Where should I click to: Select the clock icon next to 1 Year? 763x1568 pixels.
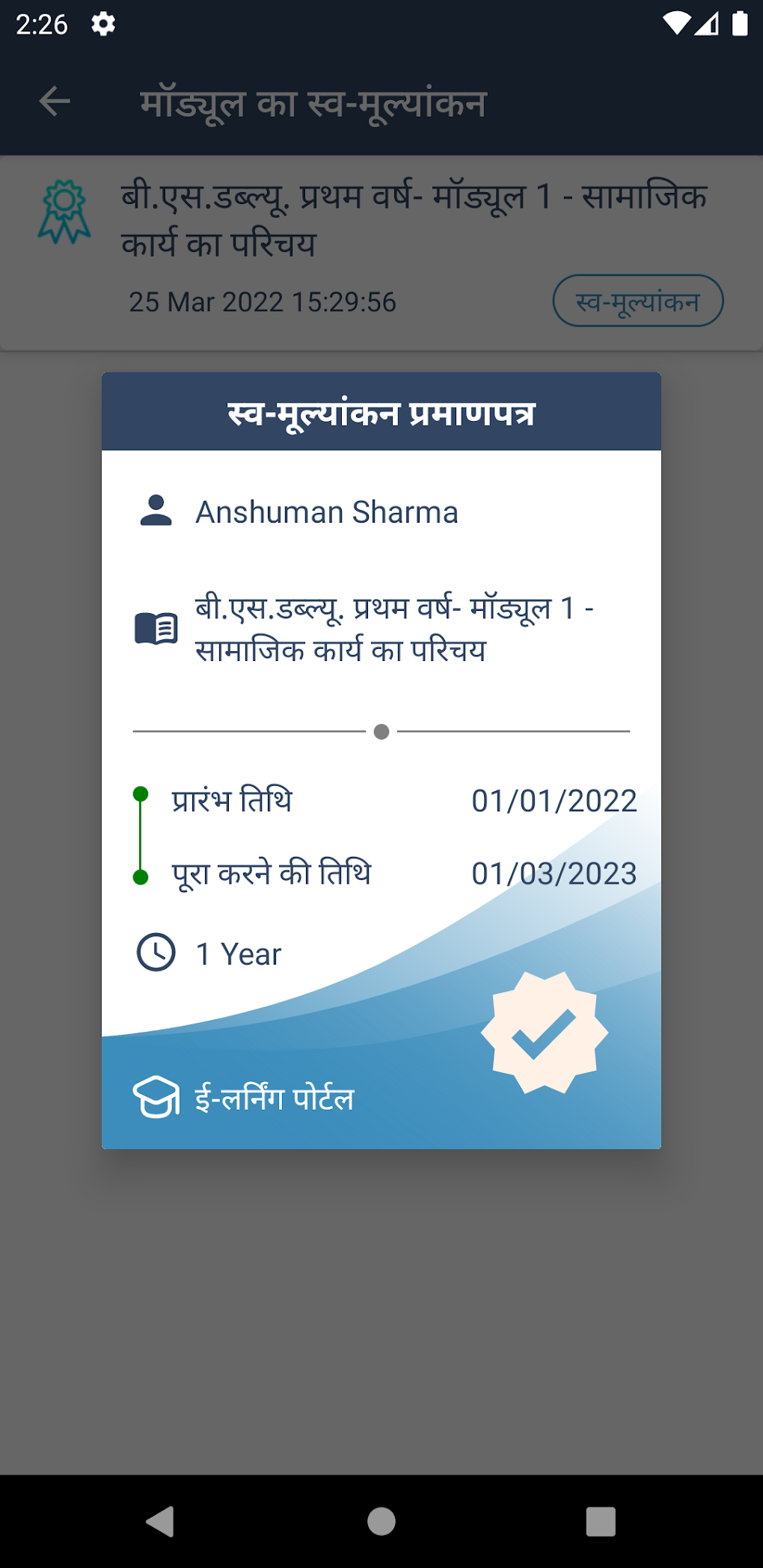pyautogui.click(x=155, y=953)
